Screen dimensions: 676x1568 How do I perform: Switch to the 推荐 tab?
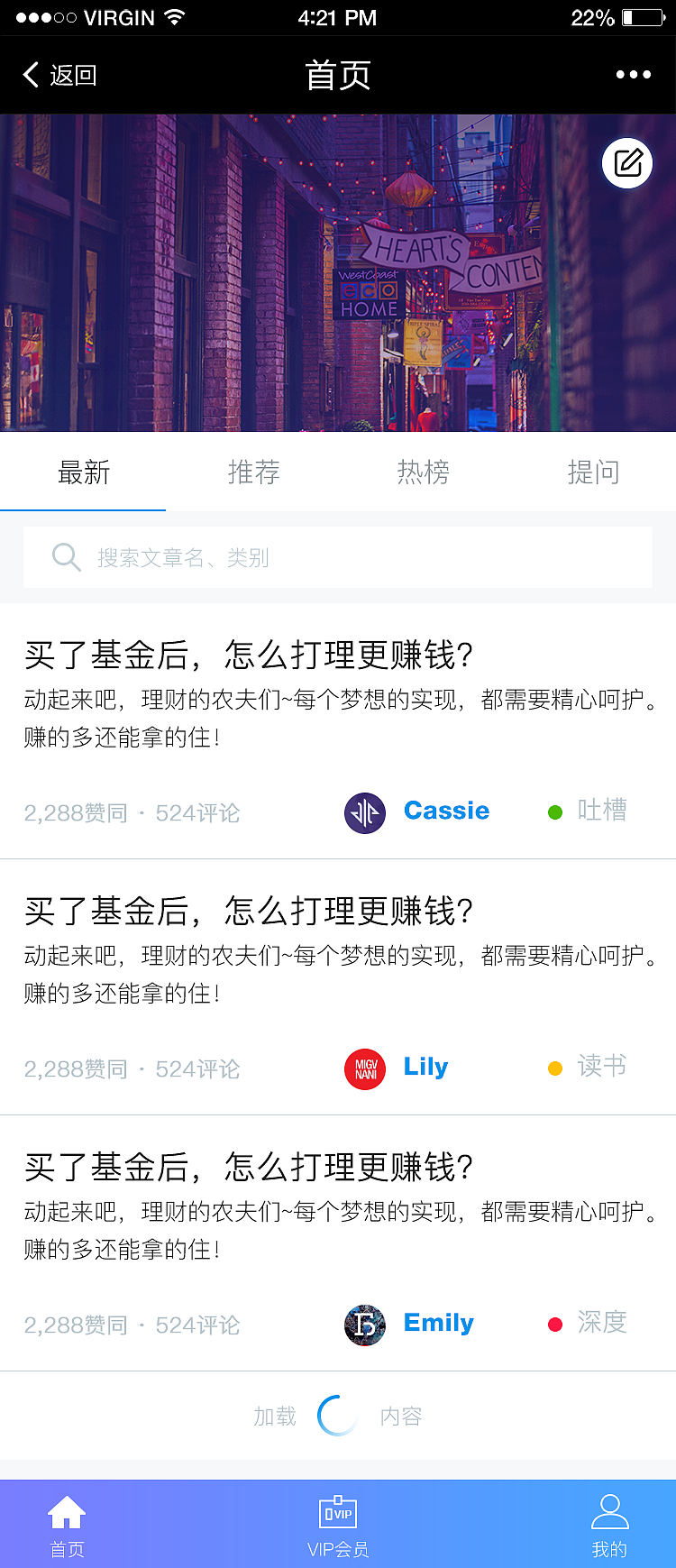(254, 472)
